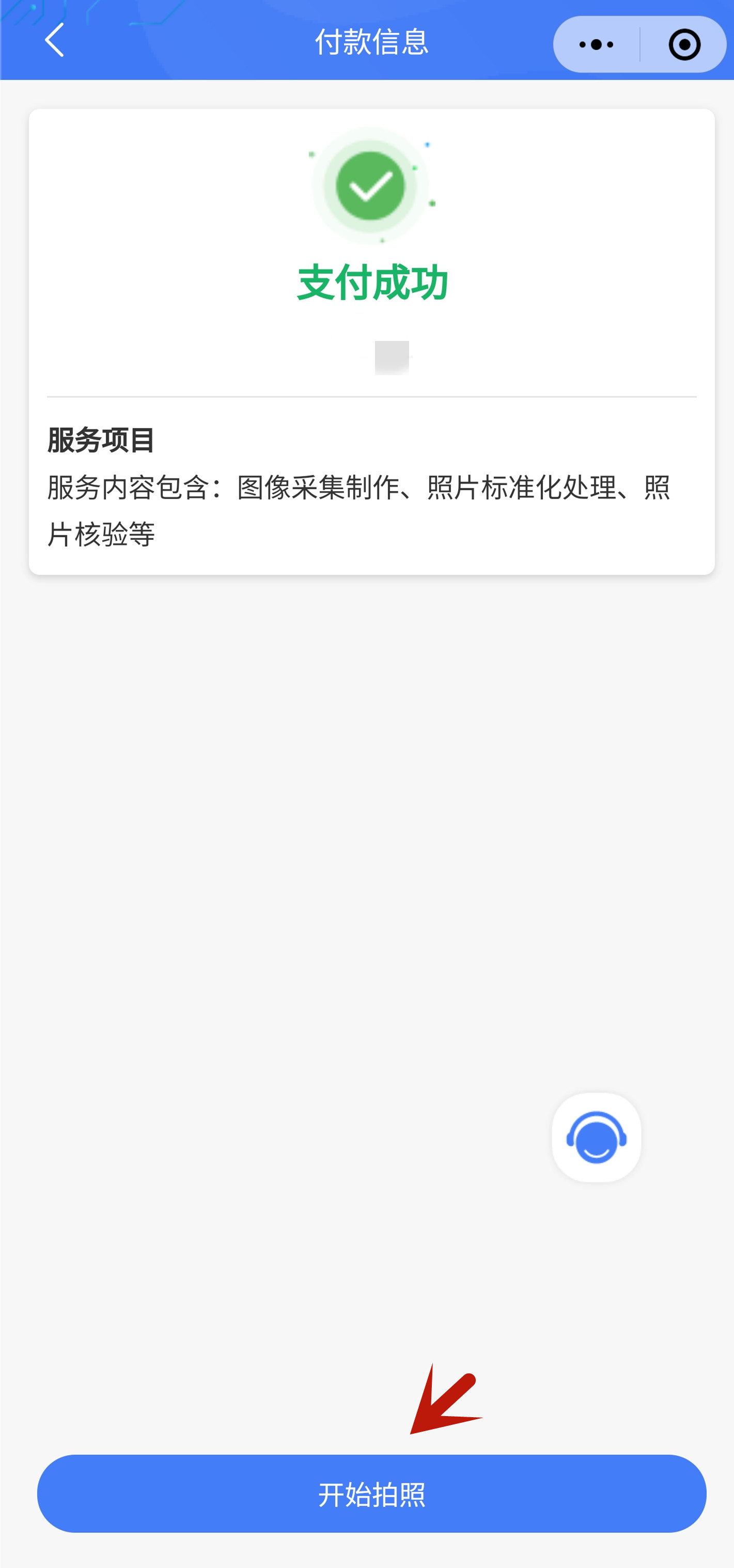Tap the 开始拍照 button
The width and height of the screenshot is (734, 1568).
[371, 1493]
